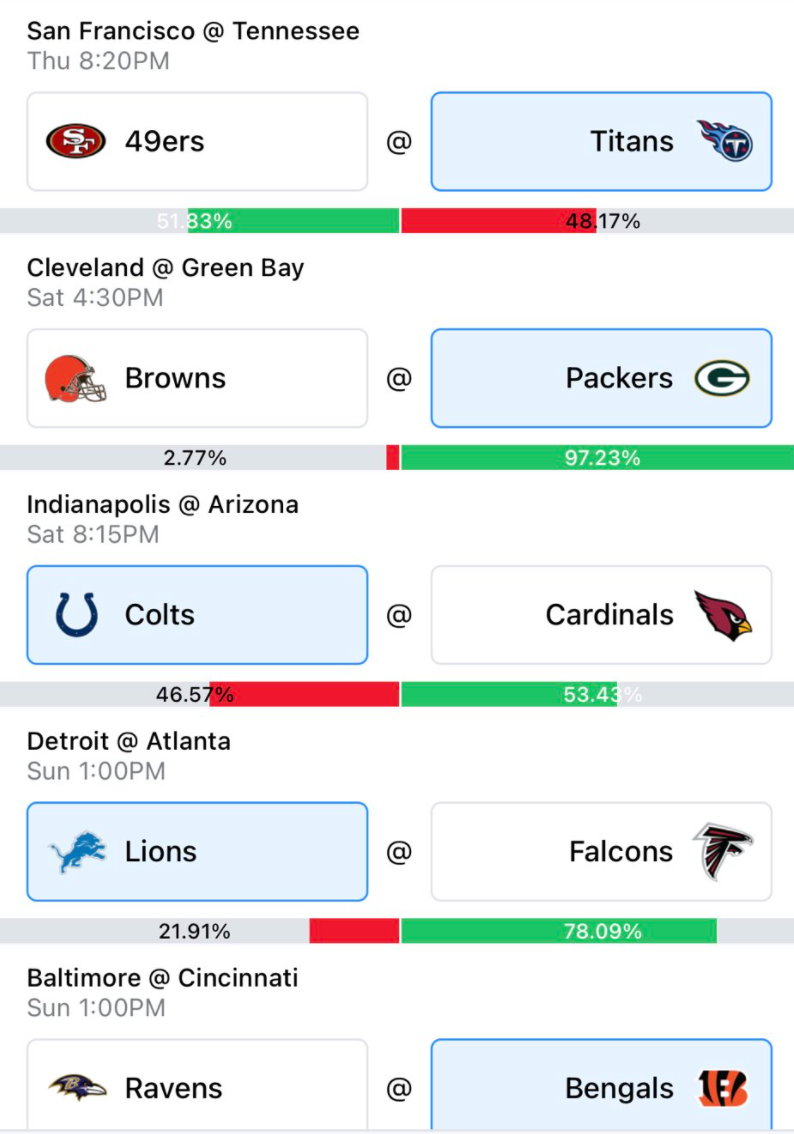The image size is (794, 1134).
Task: Select the Packers team button
Action: point(602,378)
